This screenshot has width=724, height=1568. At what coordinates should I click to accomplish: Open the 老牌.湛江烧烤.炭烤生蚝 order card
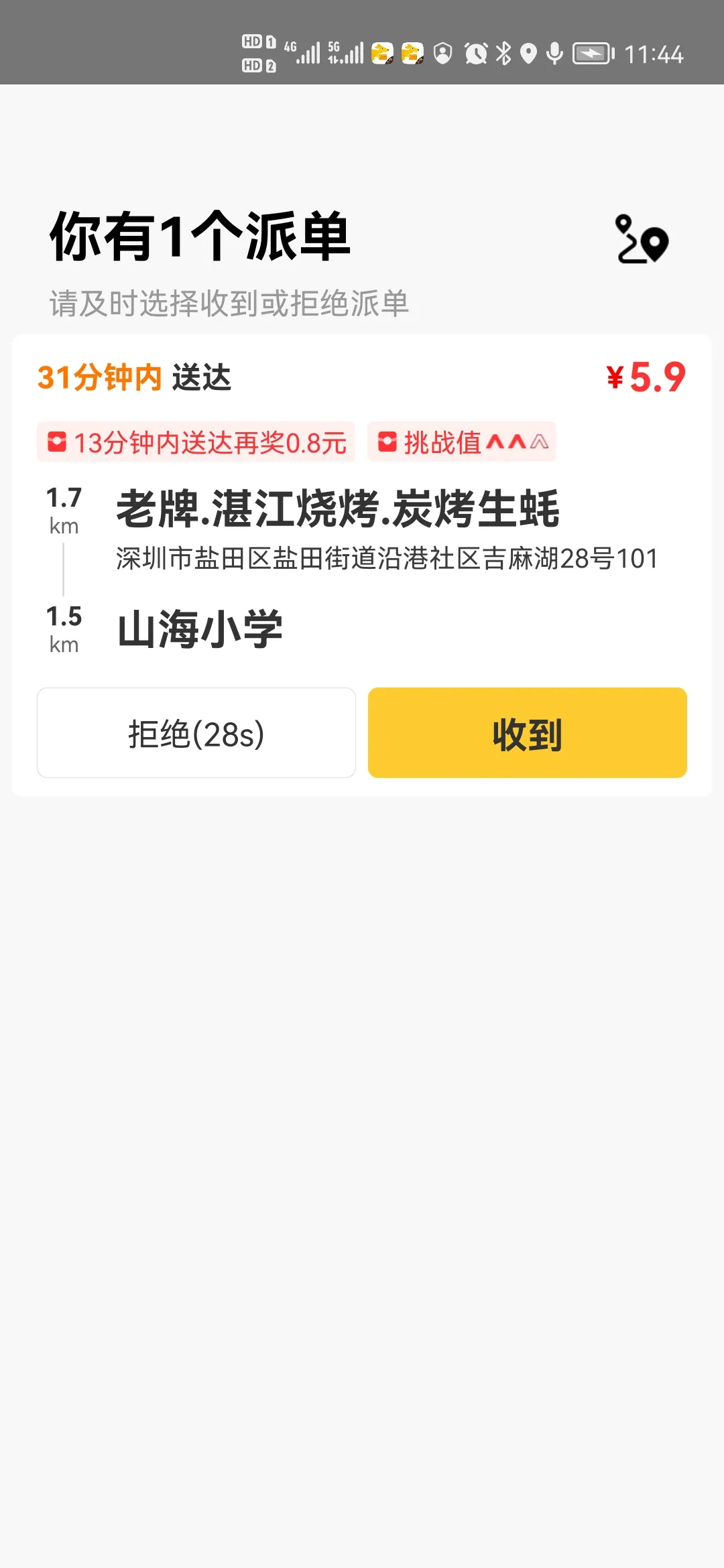click(x=338, y=509)
